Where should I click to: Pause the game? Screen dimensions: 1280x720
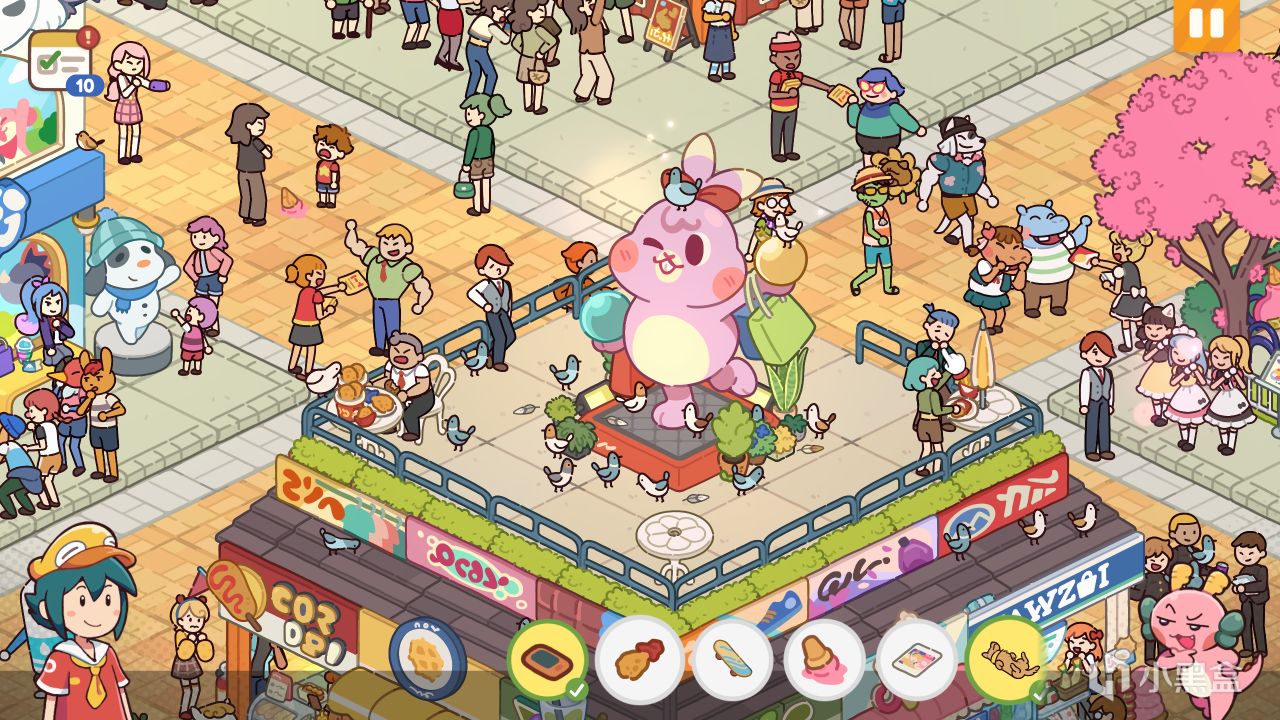(x=1206, y=23)
